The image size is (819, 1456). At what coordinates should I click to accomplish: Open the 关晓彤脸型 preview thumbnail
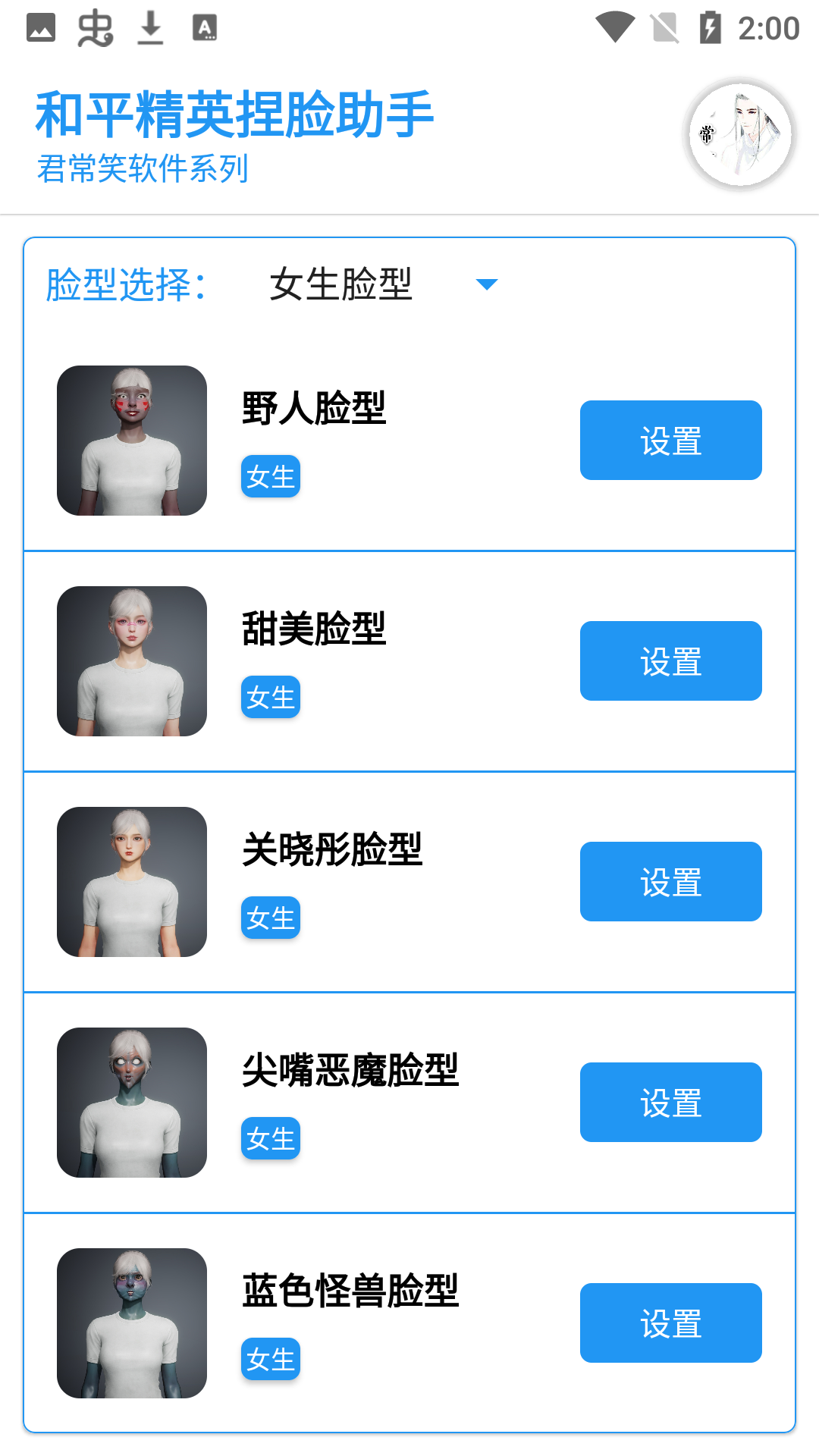pyautogui.click(x=132, y=882)
